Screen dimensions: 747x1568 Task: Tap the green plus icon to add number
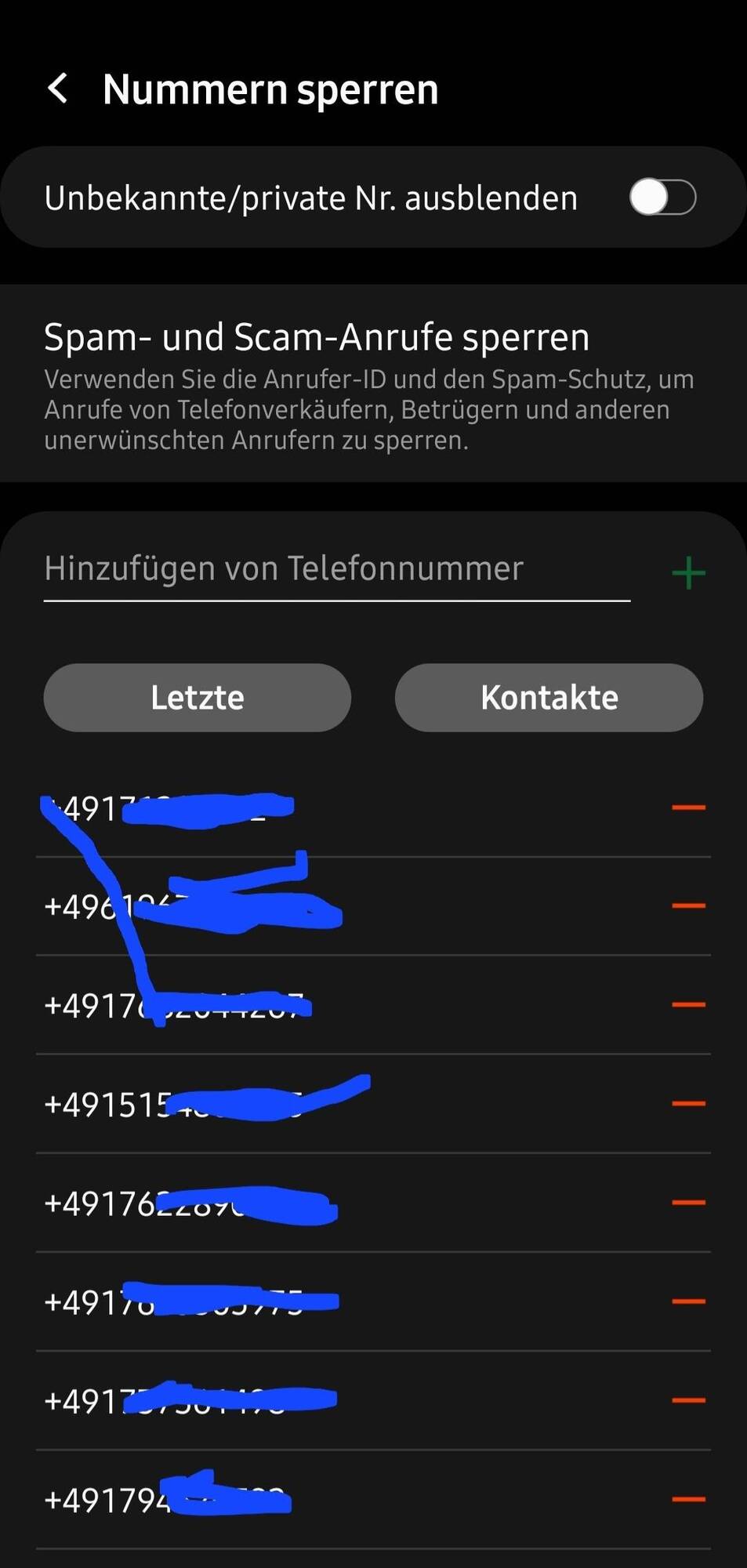(x=689, y=571)
